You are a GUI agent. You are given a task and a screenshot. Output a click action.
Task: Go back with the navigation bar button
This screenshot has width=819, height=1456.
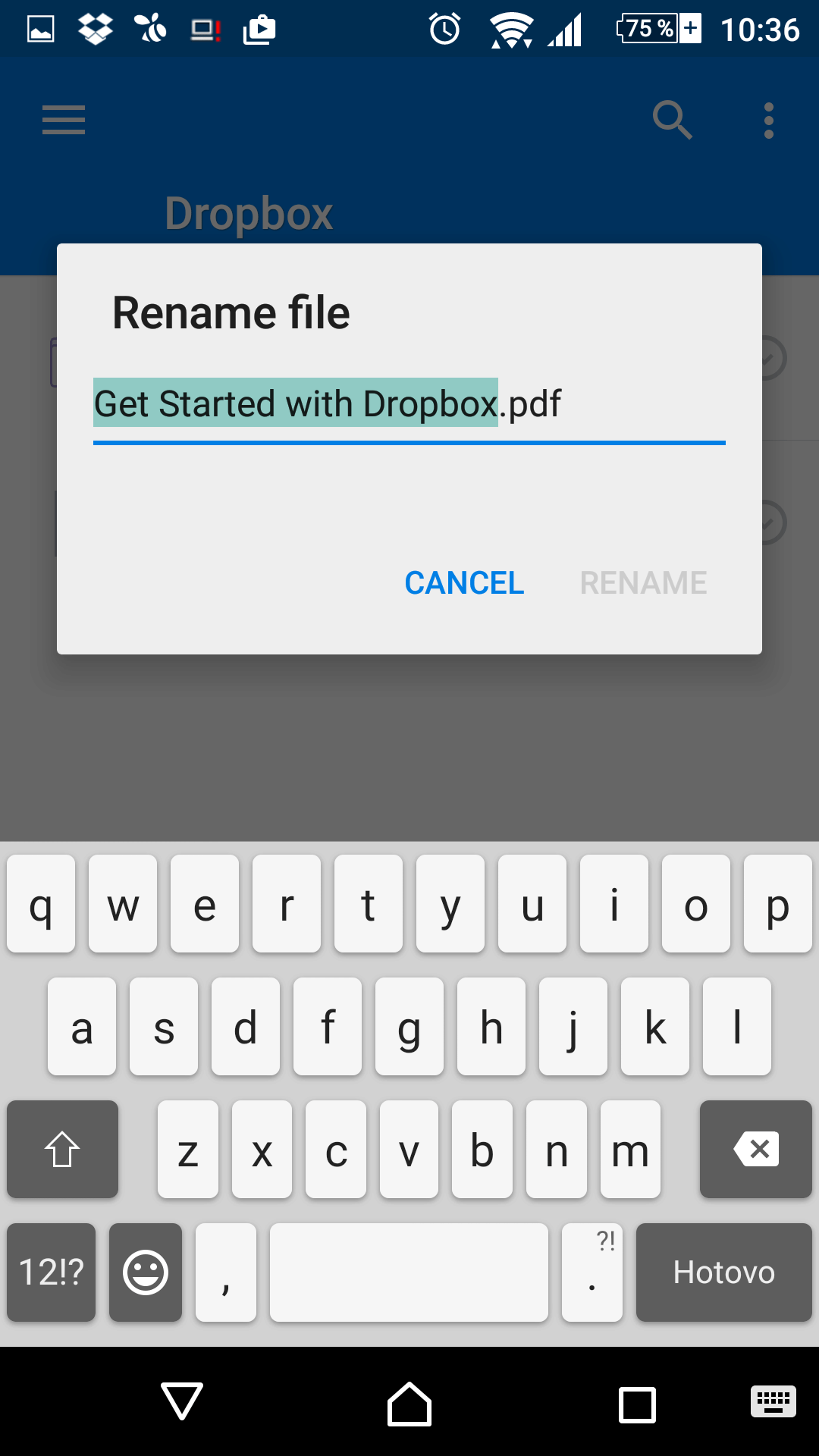point(182,1401)
